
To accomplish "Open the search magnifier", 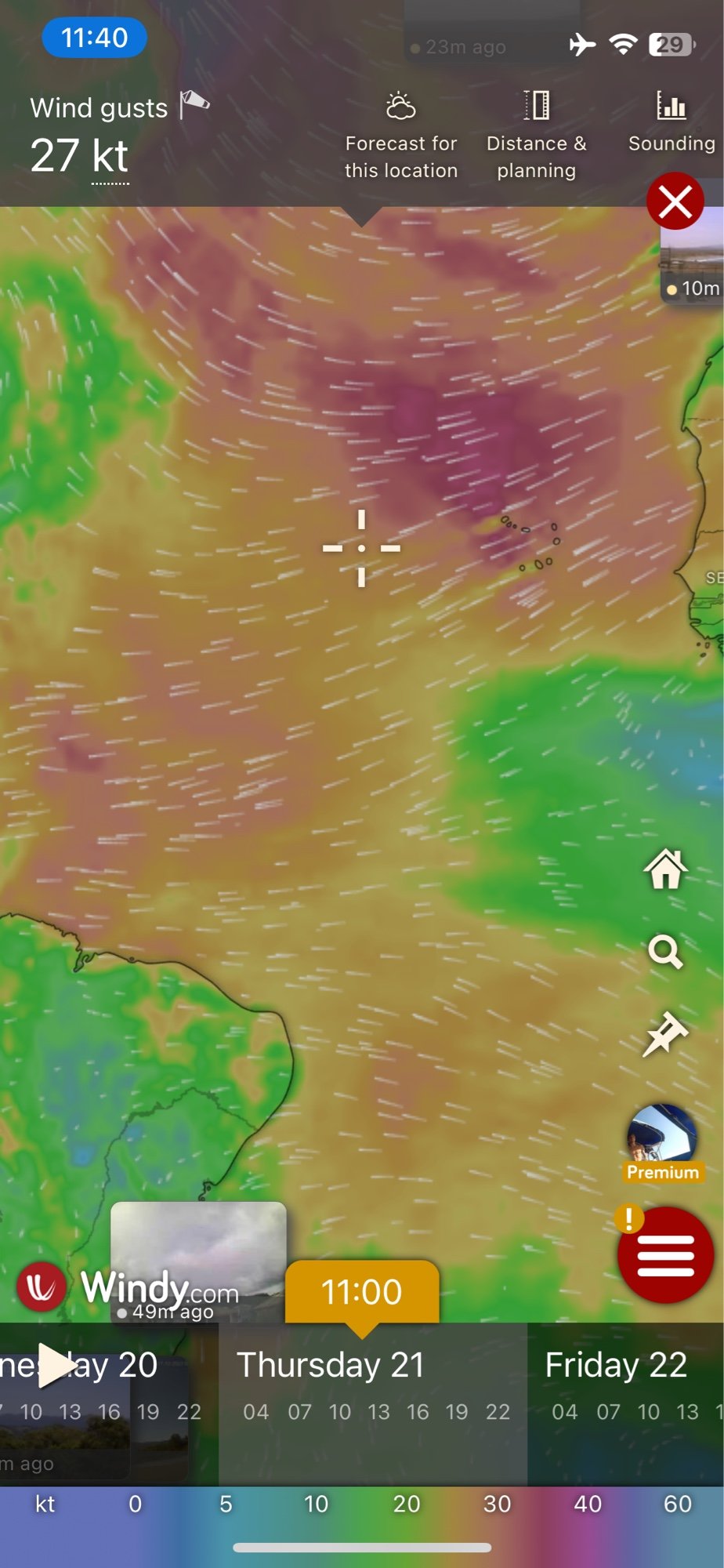I will [665, 952].
